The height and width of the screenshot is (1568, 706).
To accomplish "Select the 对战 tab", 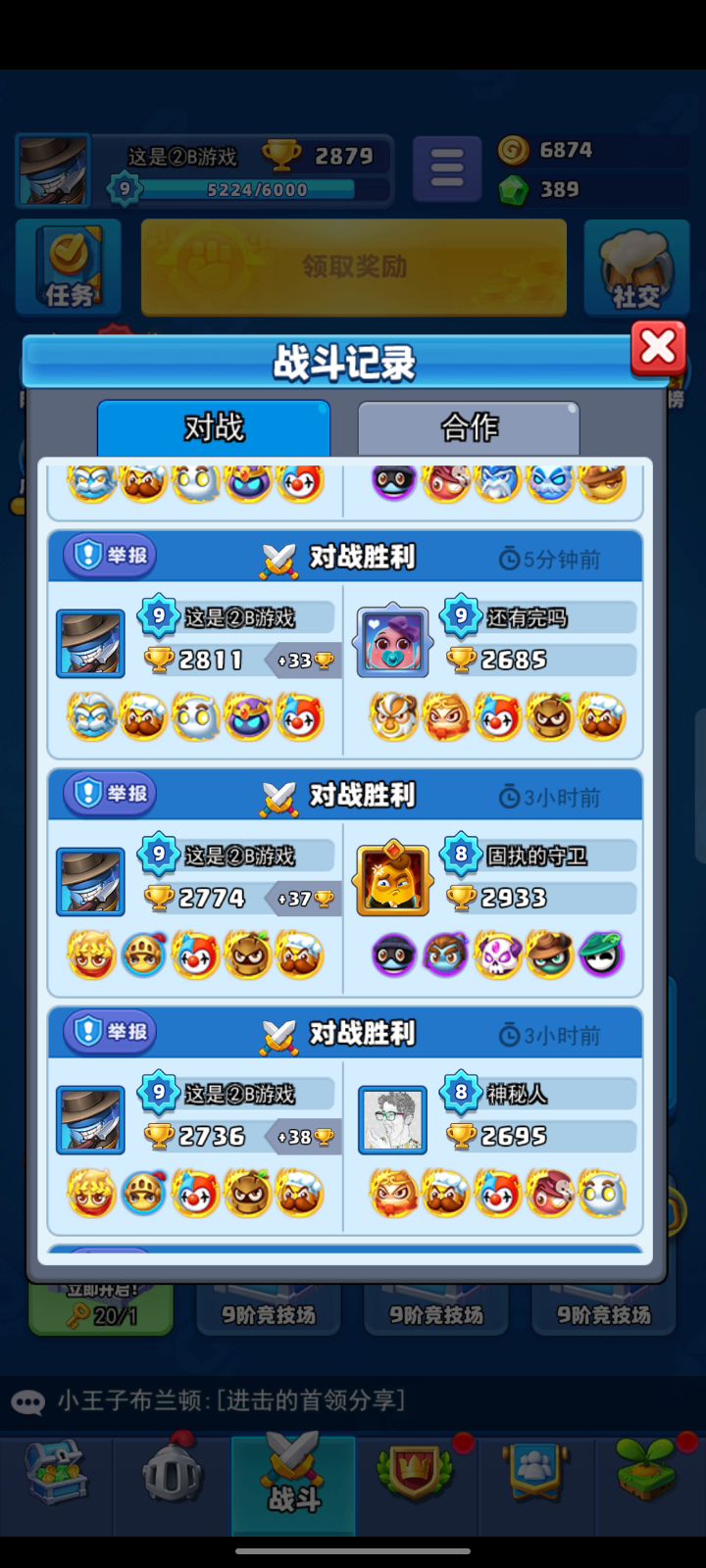I will (x=214, y=427).
